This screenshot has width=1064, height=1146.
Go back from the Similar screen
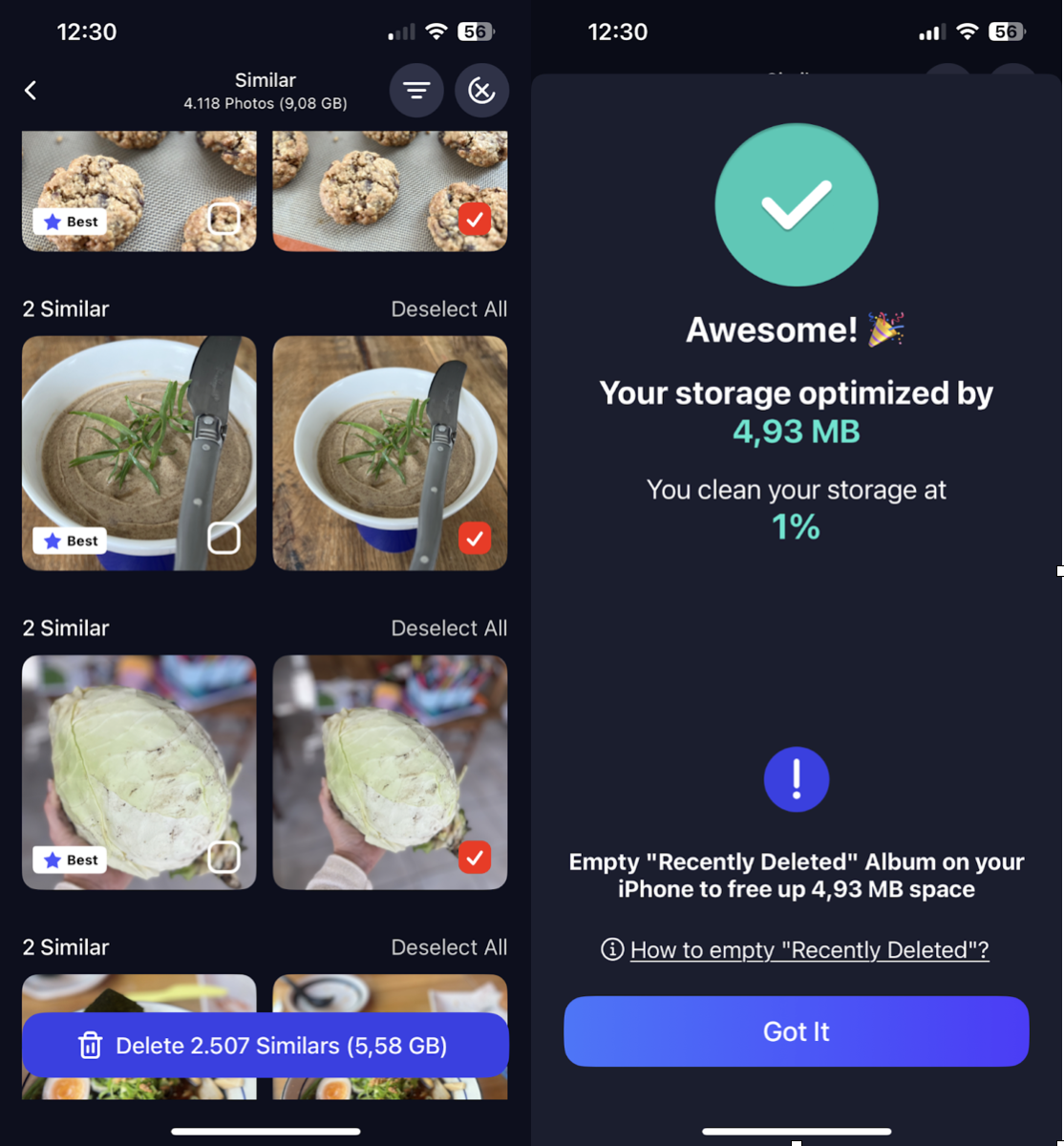(x=31, y=90)
